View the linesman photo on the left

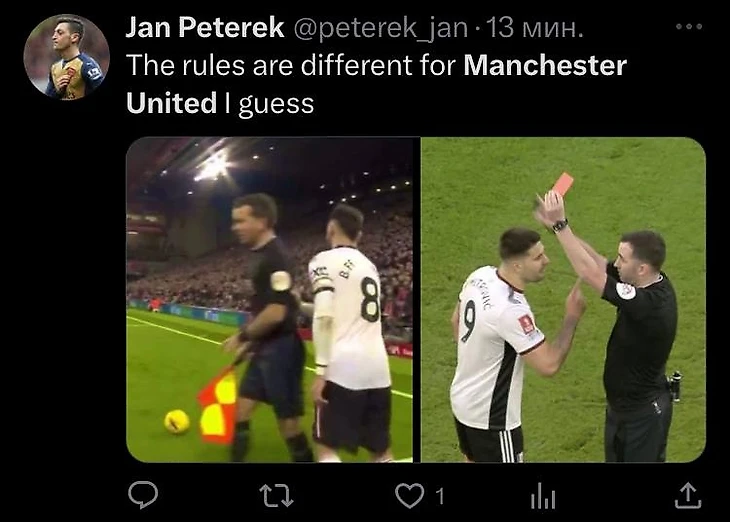269,300
